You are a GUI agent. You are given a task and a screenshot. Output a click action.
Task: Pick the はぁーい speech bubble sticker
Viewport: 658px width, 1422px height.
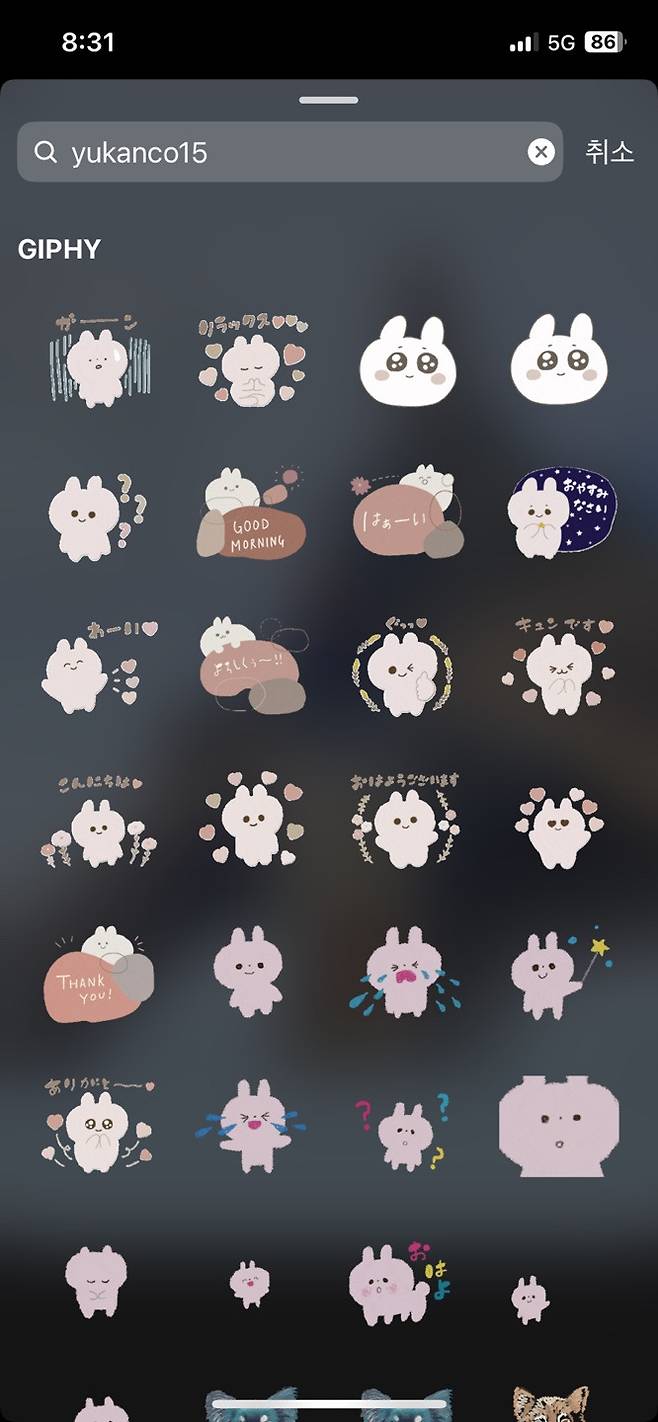404,514
